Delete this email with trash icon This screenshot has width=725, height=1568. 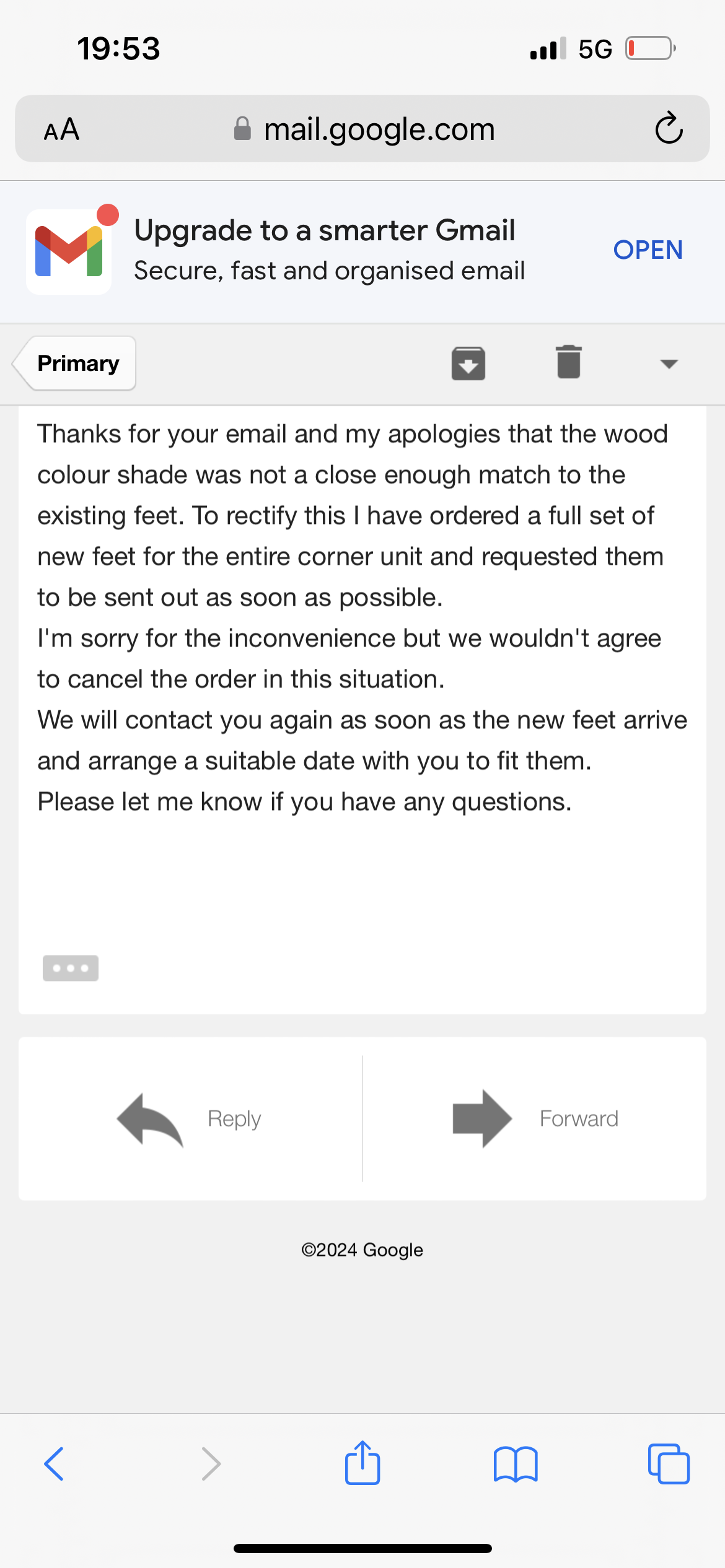click(x=569, y=362)
